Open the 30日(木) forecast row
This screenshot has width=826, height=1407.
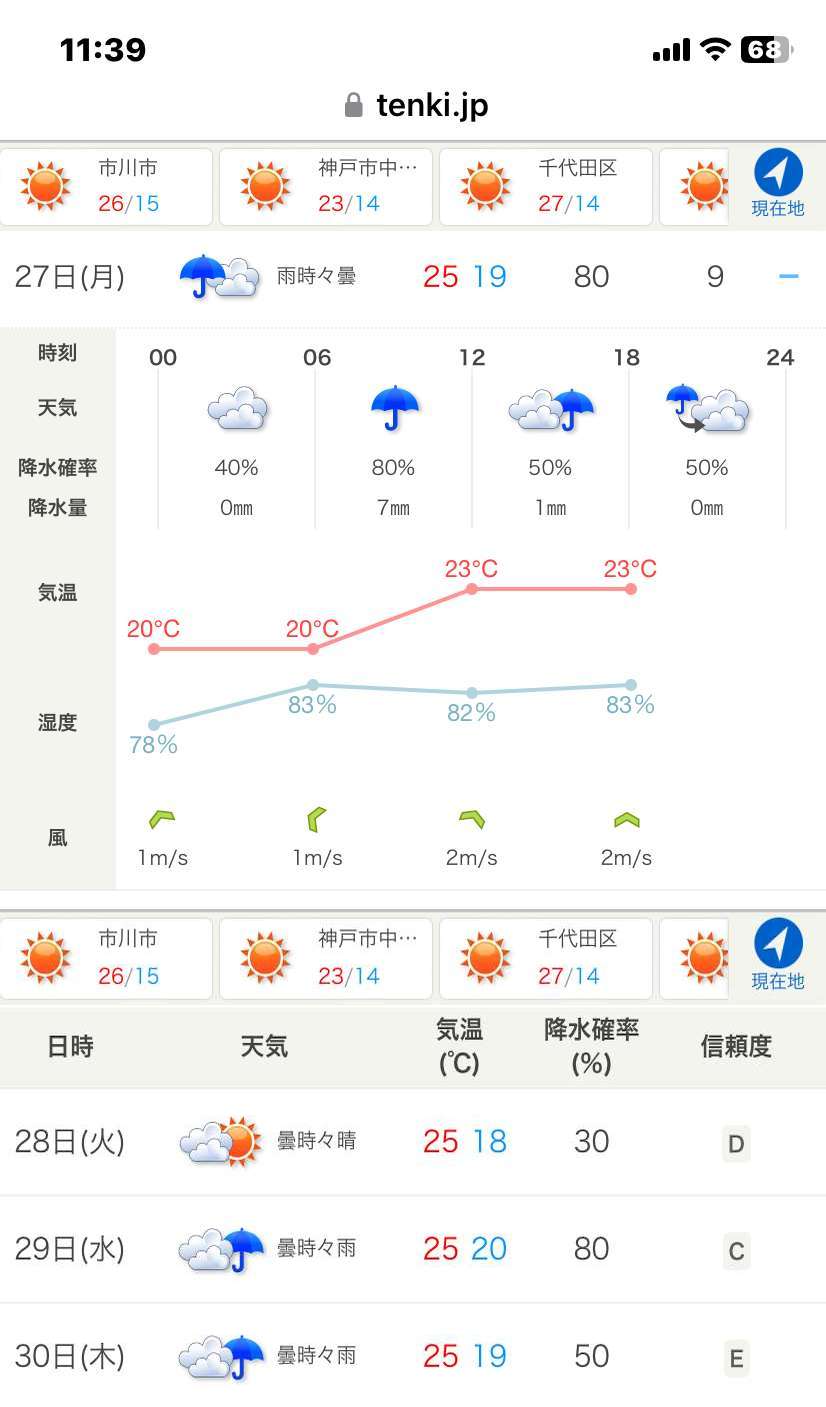coord(413,1356)
